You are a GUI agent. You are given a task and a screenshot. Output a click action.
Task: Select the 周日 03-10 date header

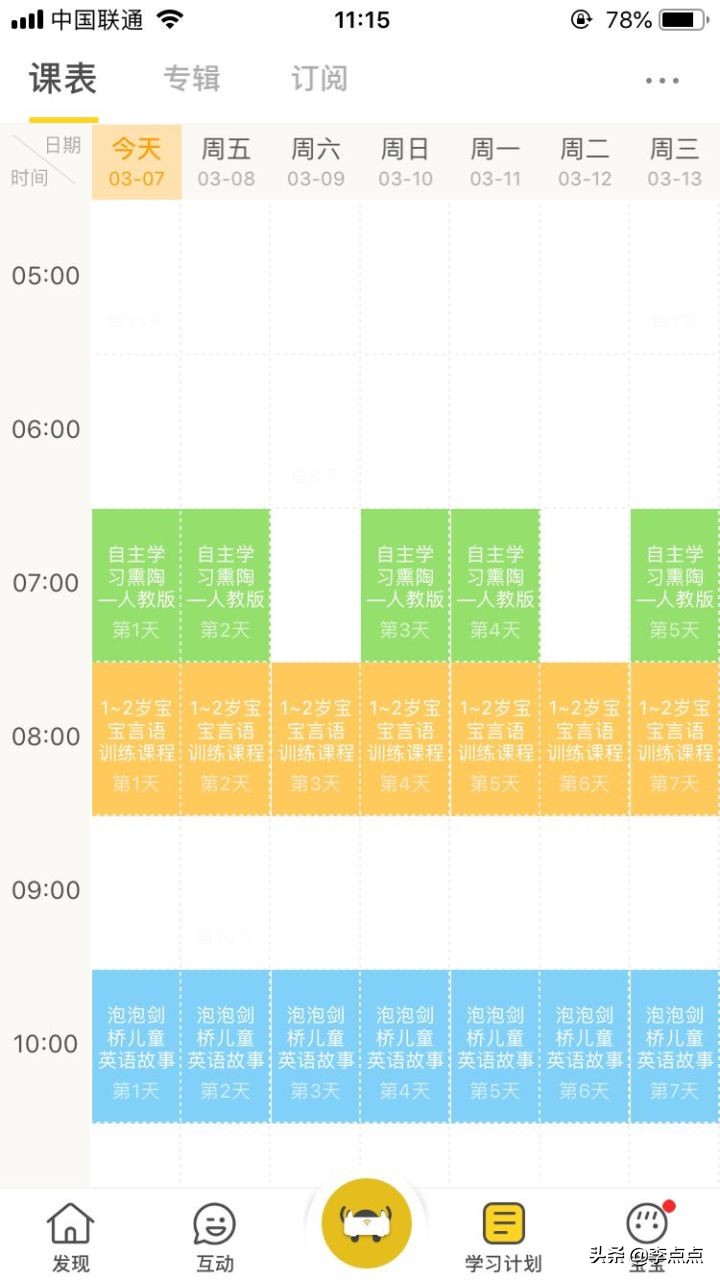click(x=405, y=160)
